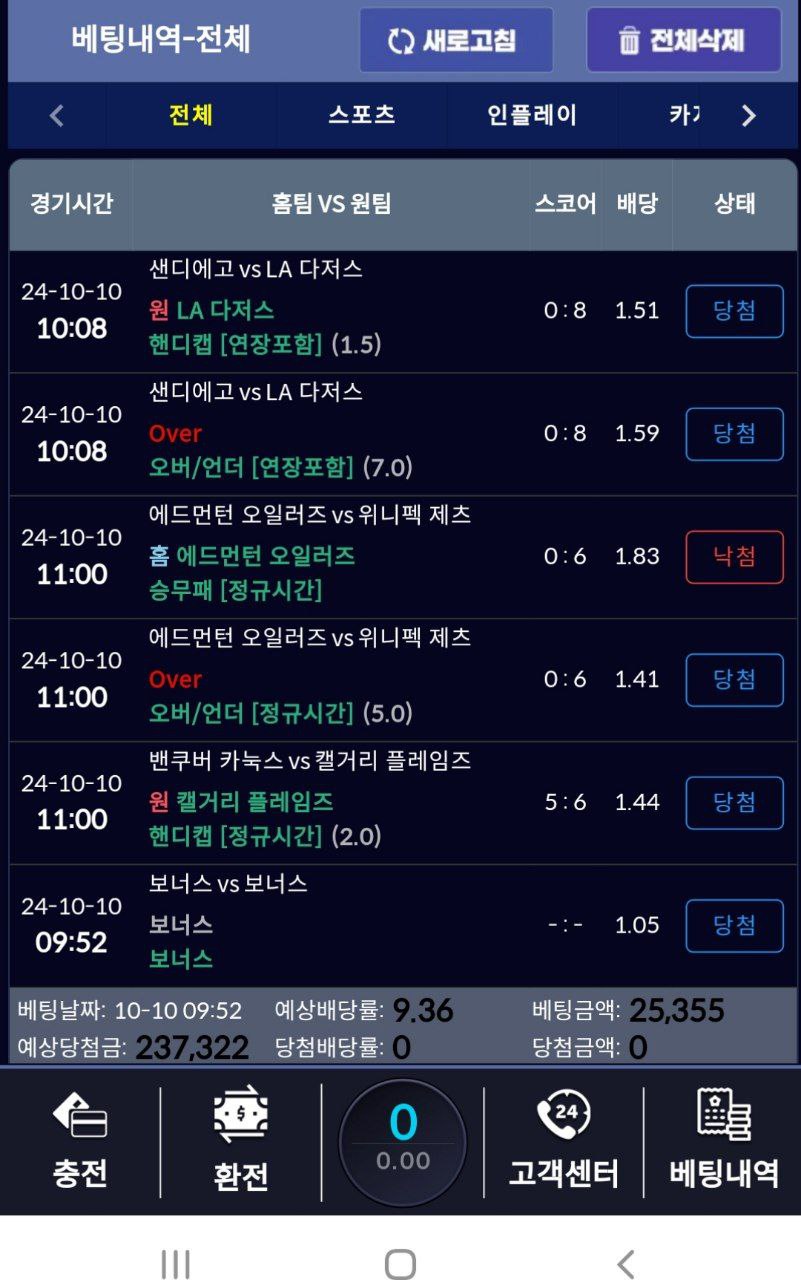The width and height of the screenshot is (801, 1280).
Task: Go to home via system home button
Action: (400, 1264)
